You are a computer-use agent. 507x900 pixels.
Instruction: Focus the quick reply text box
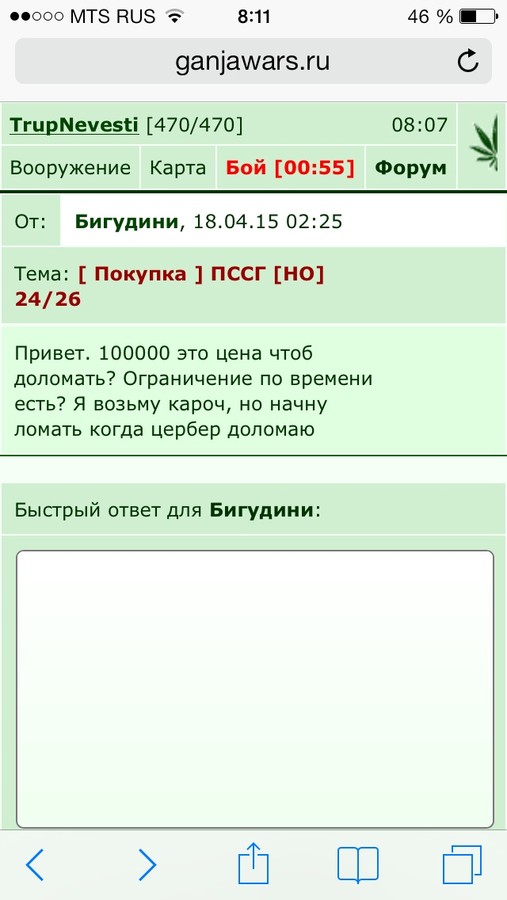[254, 689]
